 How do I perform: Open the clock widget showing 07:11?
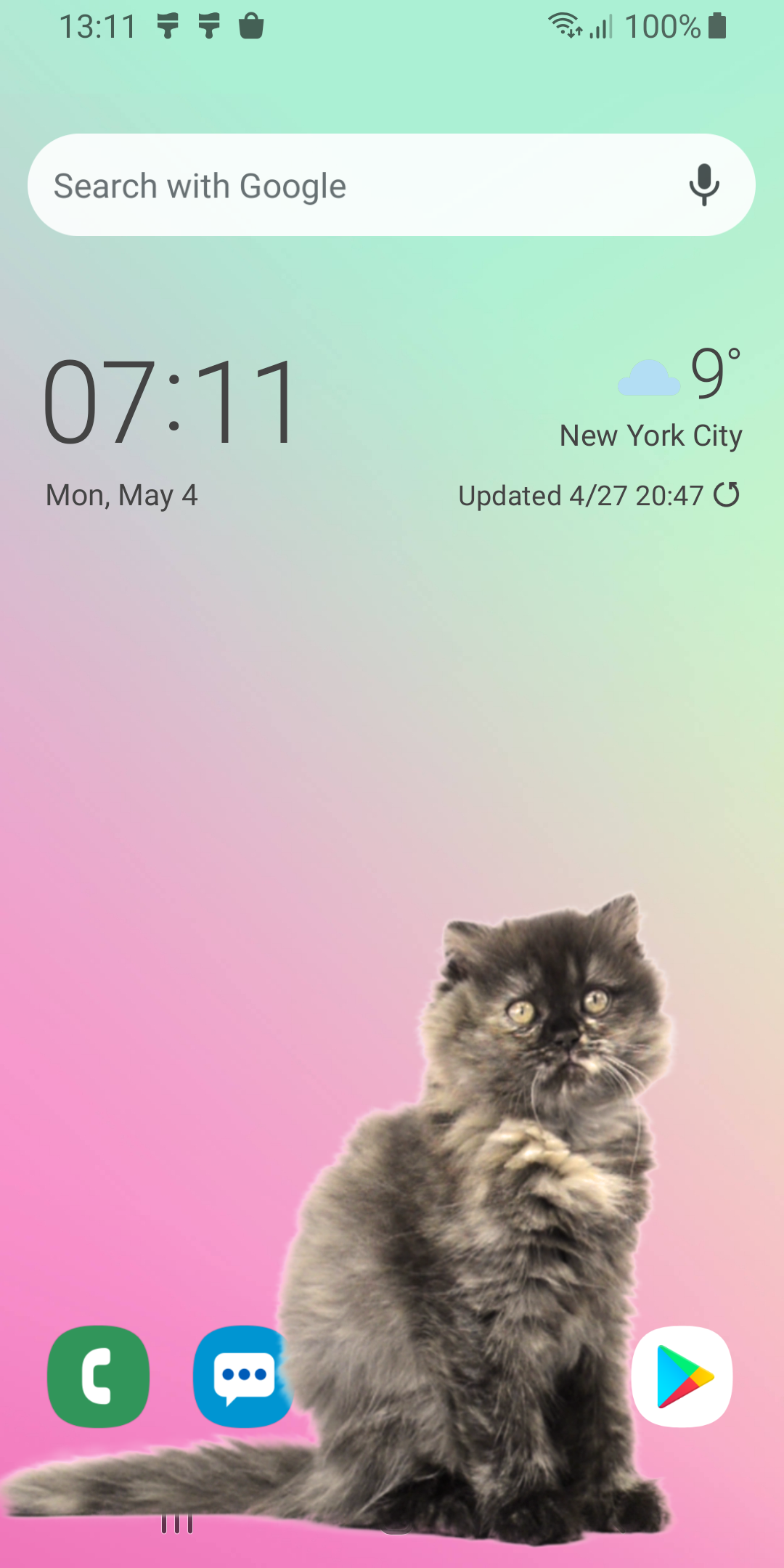pos(171,403)
